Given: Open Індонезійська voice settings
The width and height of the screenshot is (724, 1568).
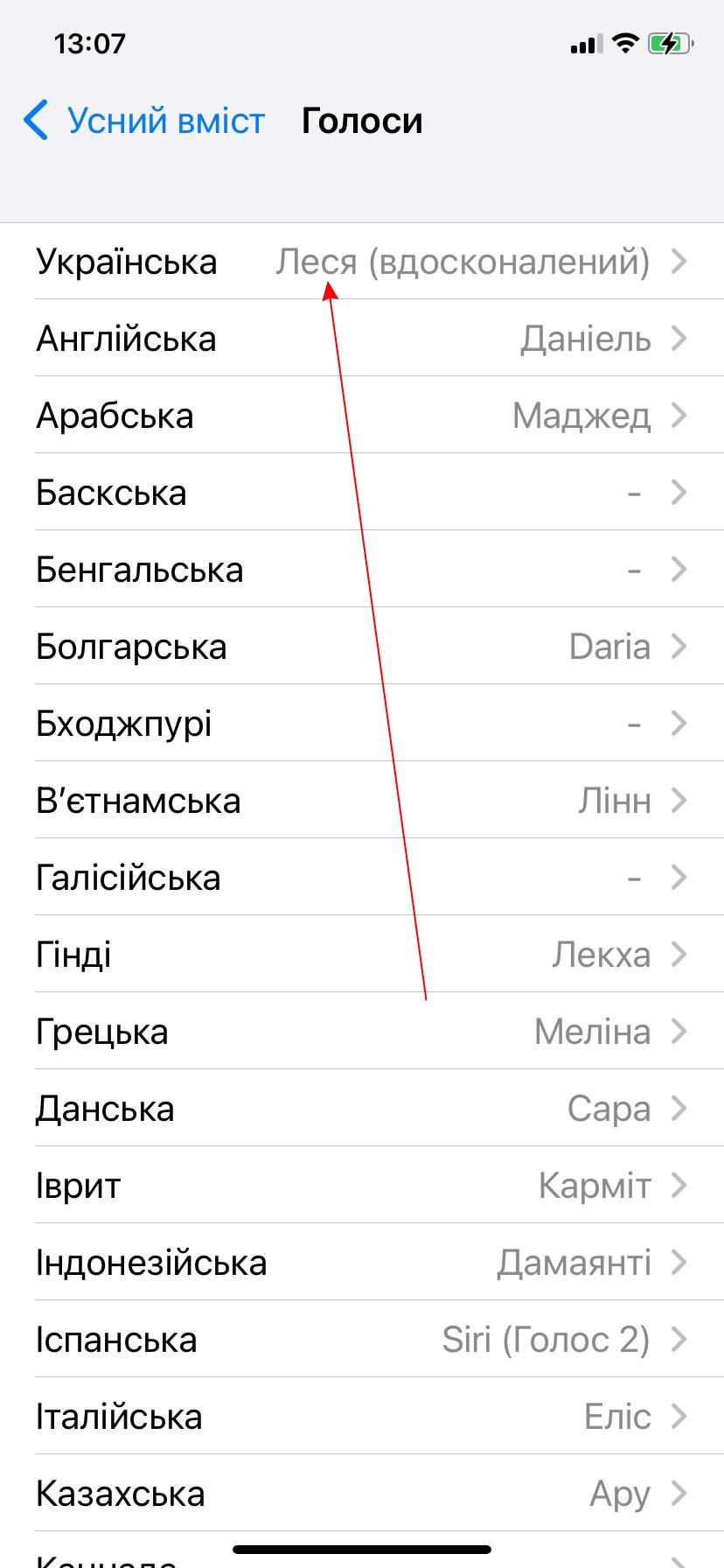Looking at the screenshot, I should click(x=362, y=1263).
